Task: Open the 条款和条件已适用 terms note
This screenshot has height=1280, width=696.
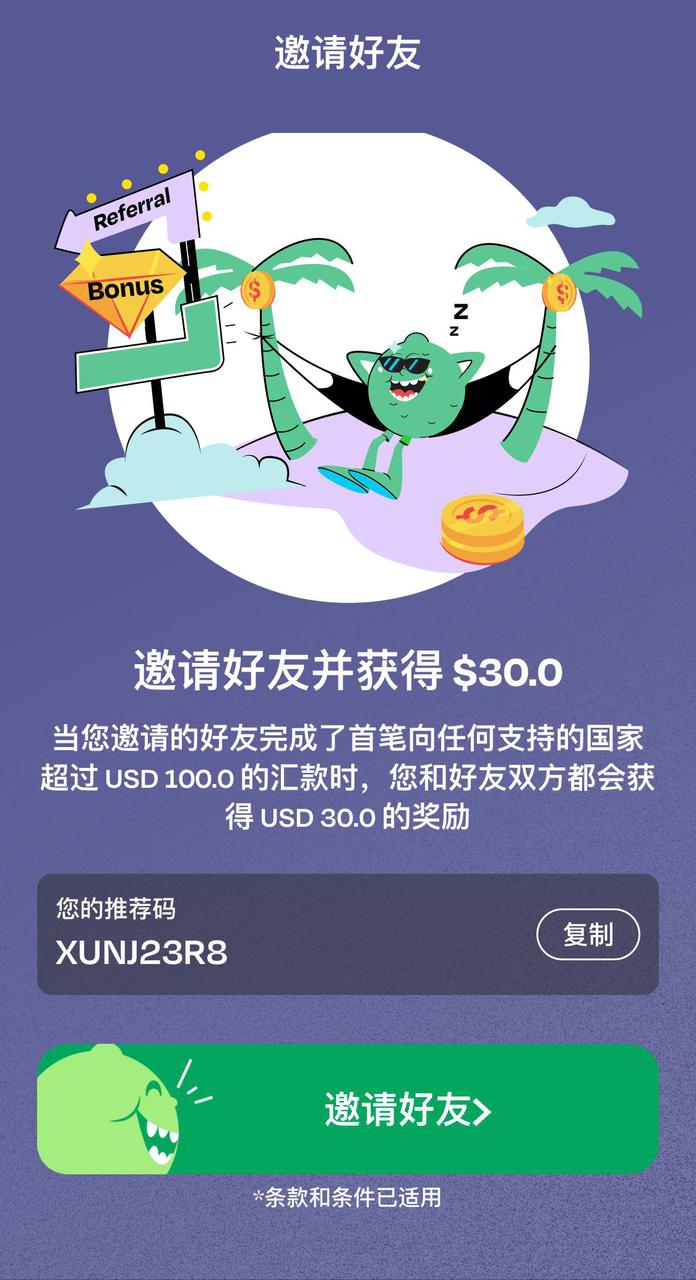Action: point(347,1197)
